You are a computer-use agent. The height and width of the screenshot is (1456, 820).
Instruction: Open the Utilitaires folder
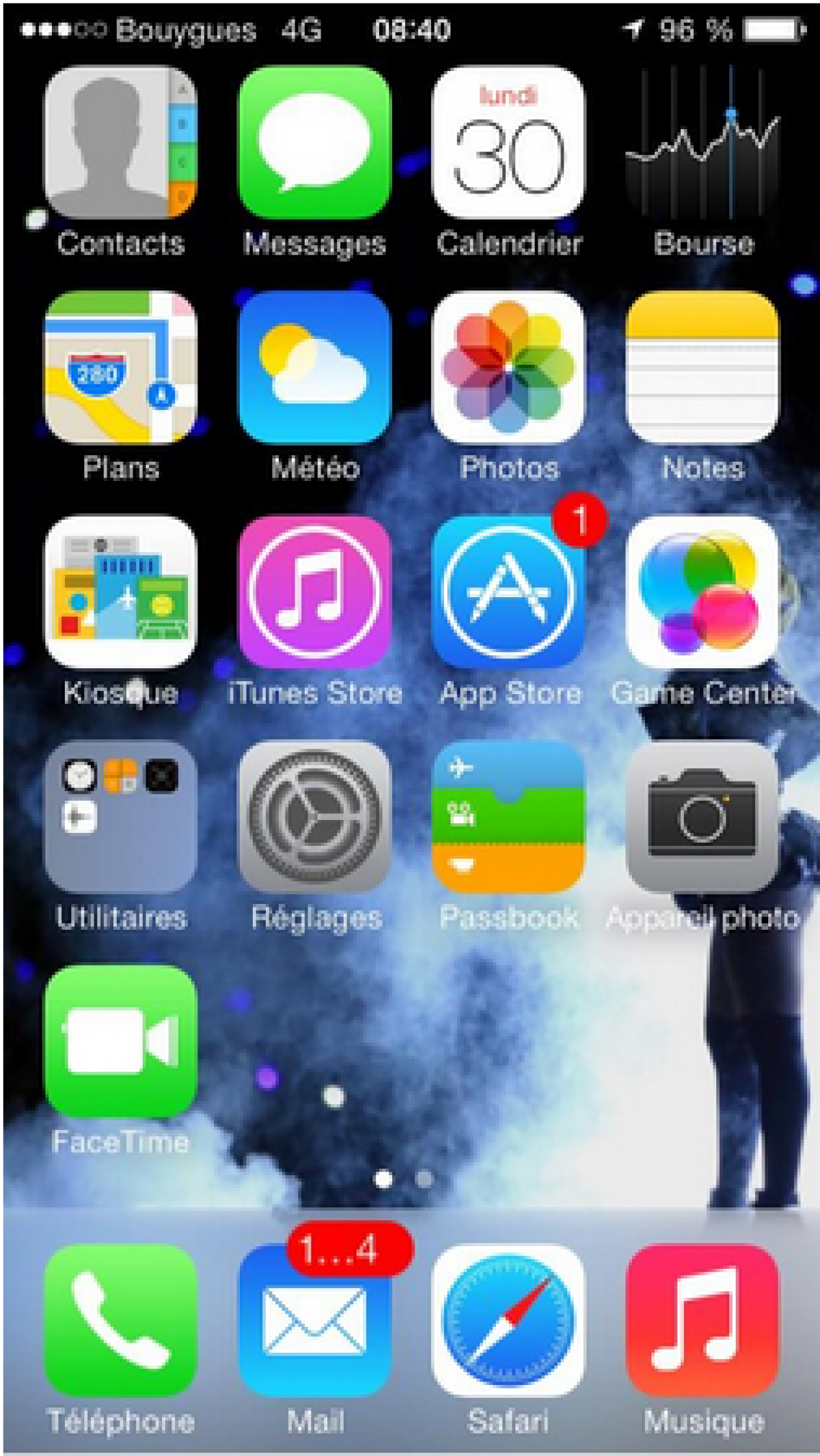tap(120, 817)
